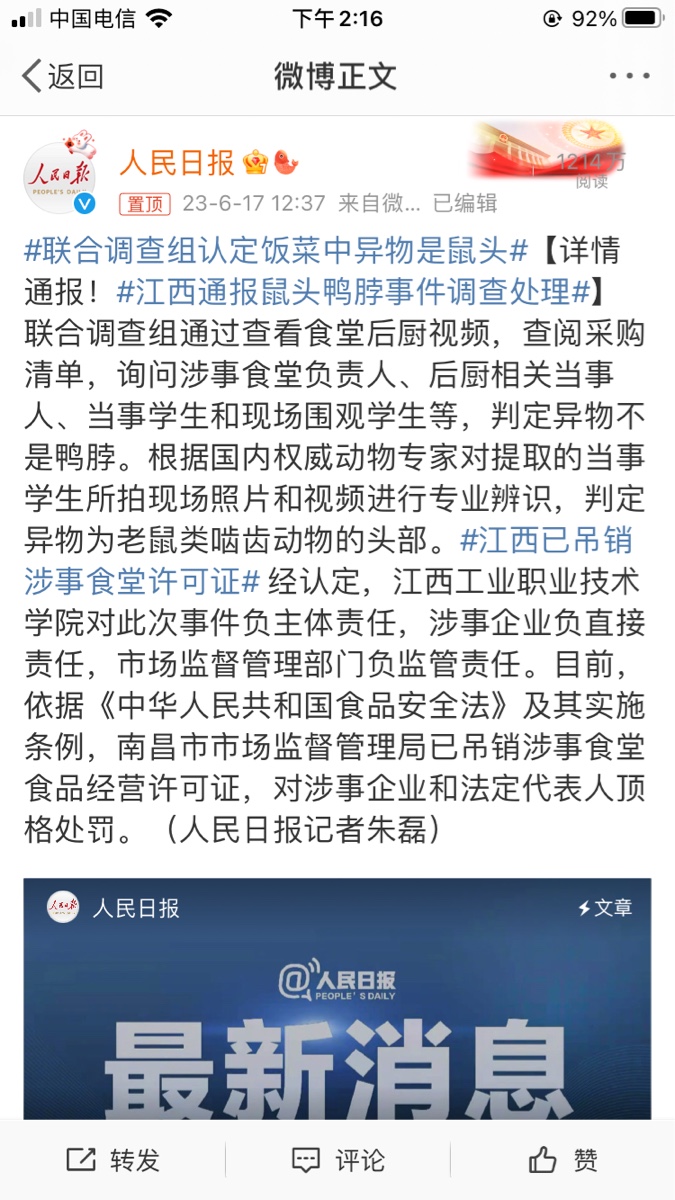The image size is (675, 1200).
Task: Open hashtag #江西通报鼠头鸭脖事件调查处理#
Action: pyautogui.click(x=352, y=292)
